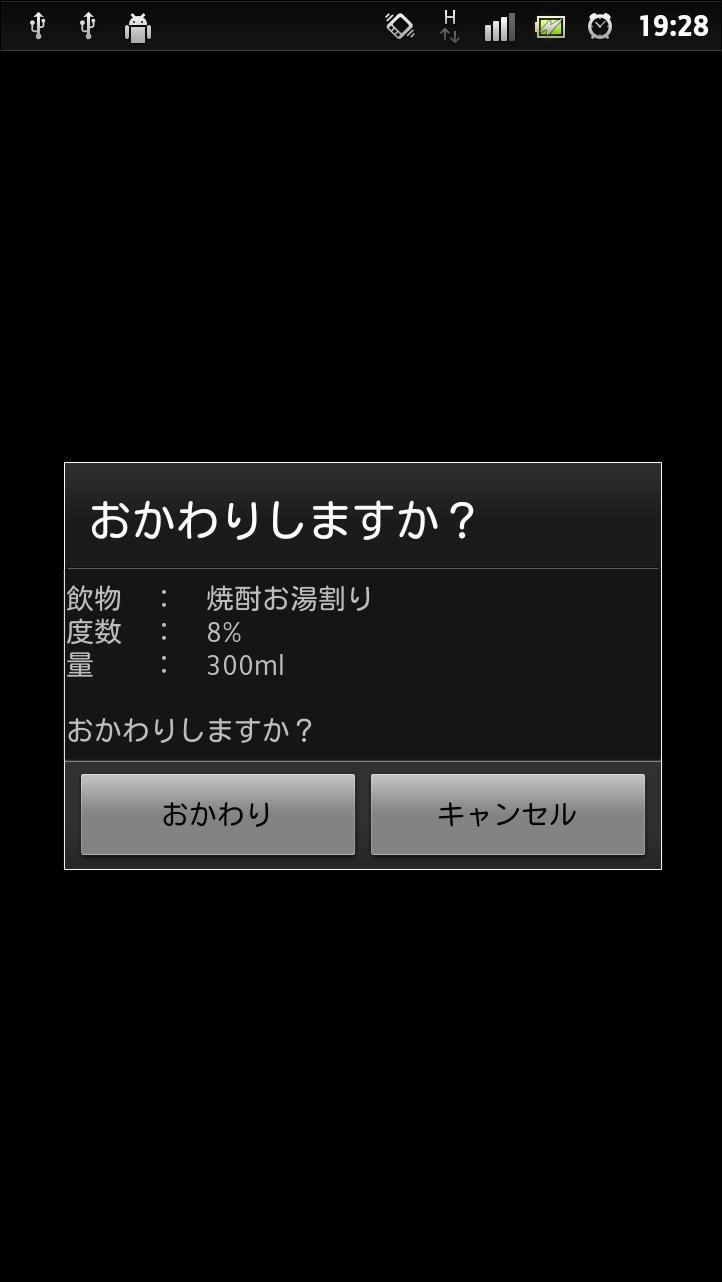This screenshot has height=1282, width=722.
Task: Select the drink name 焼酎お湯割り
Action: point(288,597)
